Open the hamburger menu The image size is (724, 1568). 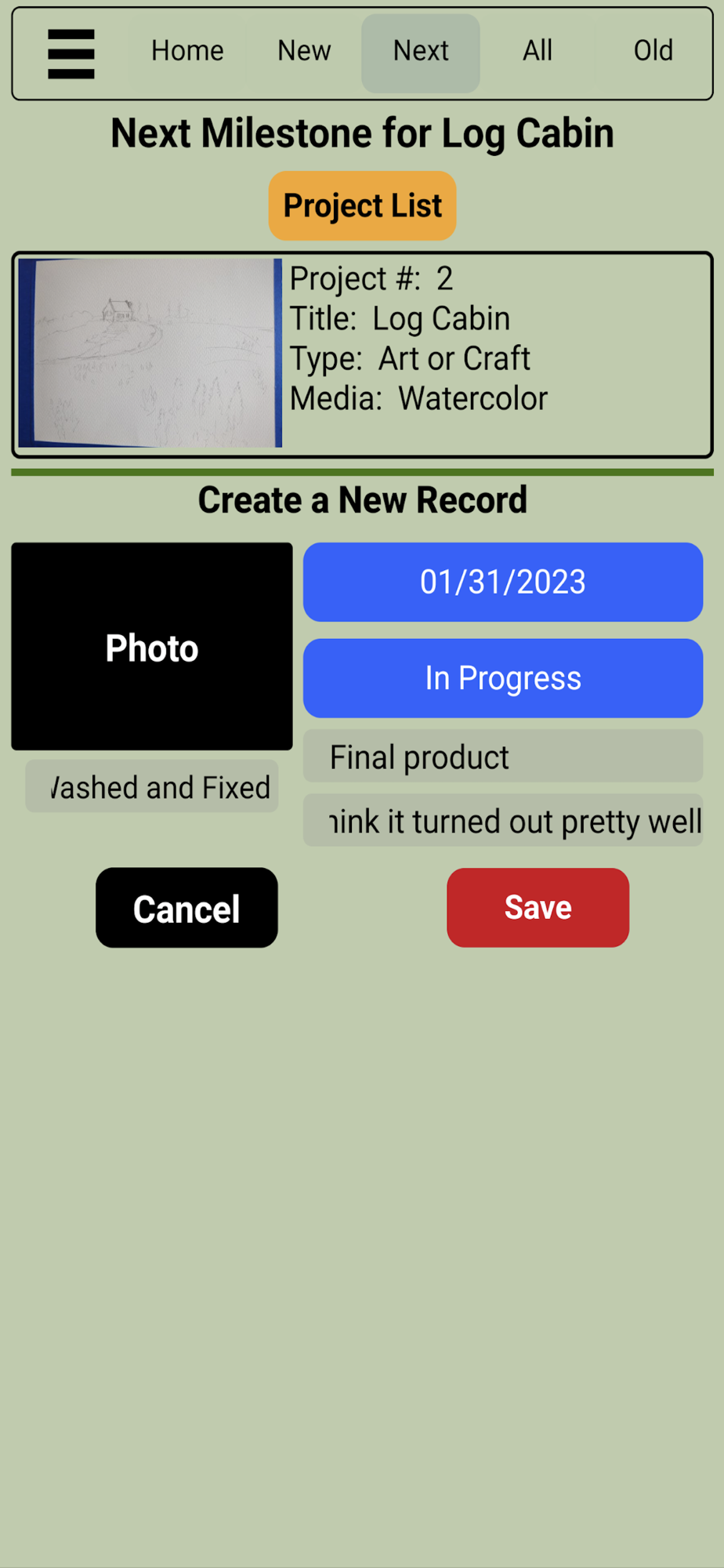click(x=71, y=53)
